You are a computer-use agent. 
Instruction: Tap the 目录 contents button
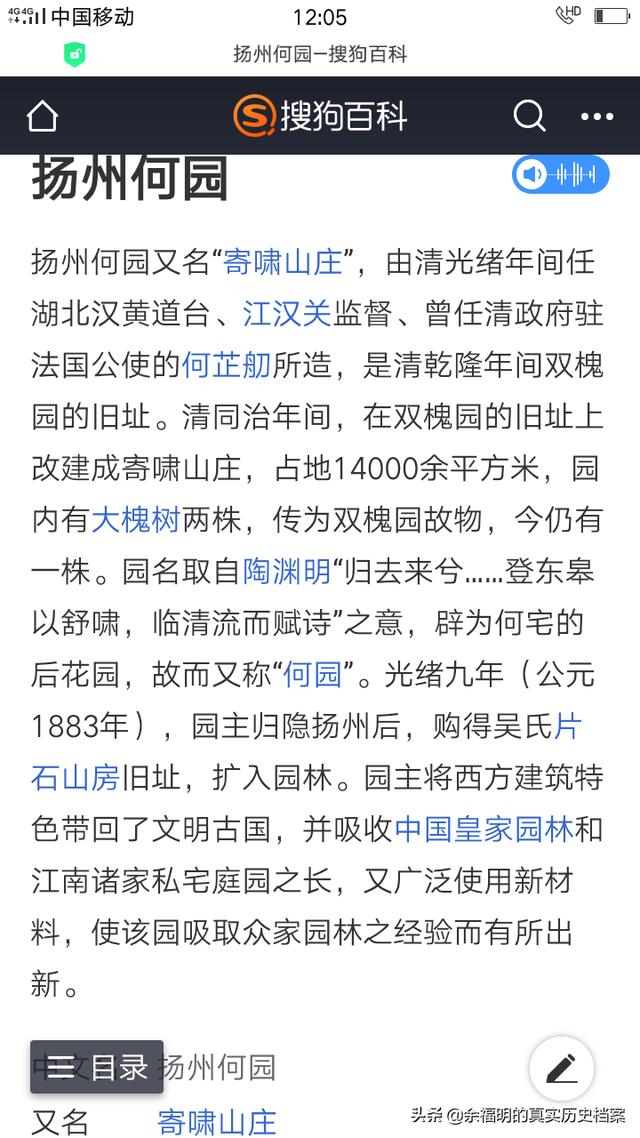pos(97,1067)
